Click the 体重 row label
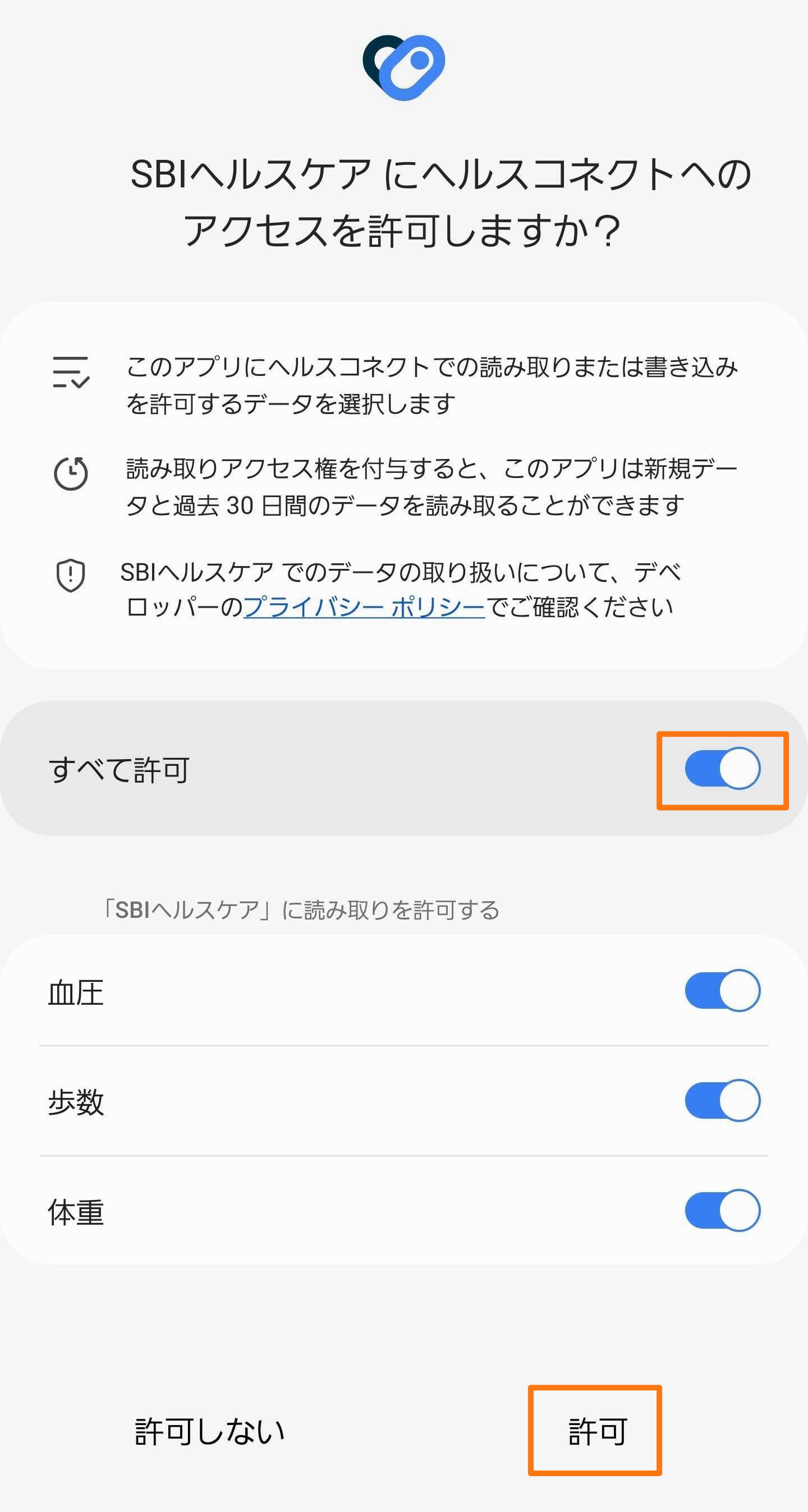 (76, 1212)
